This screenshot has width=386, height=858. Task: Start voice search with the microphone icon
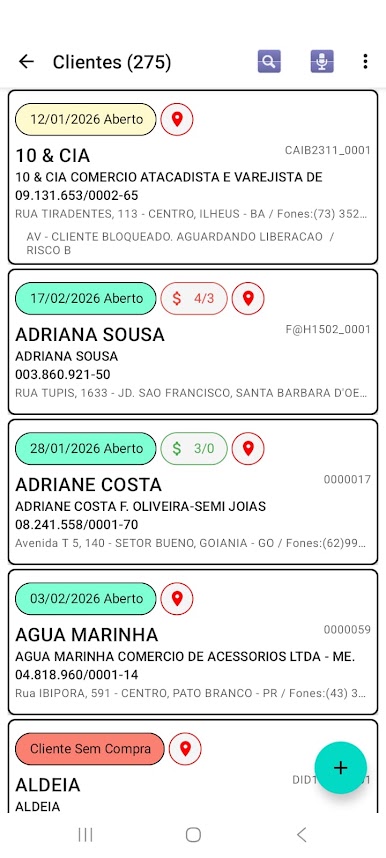point(322,61)
